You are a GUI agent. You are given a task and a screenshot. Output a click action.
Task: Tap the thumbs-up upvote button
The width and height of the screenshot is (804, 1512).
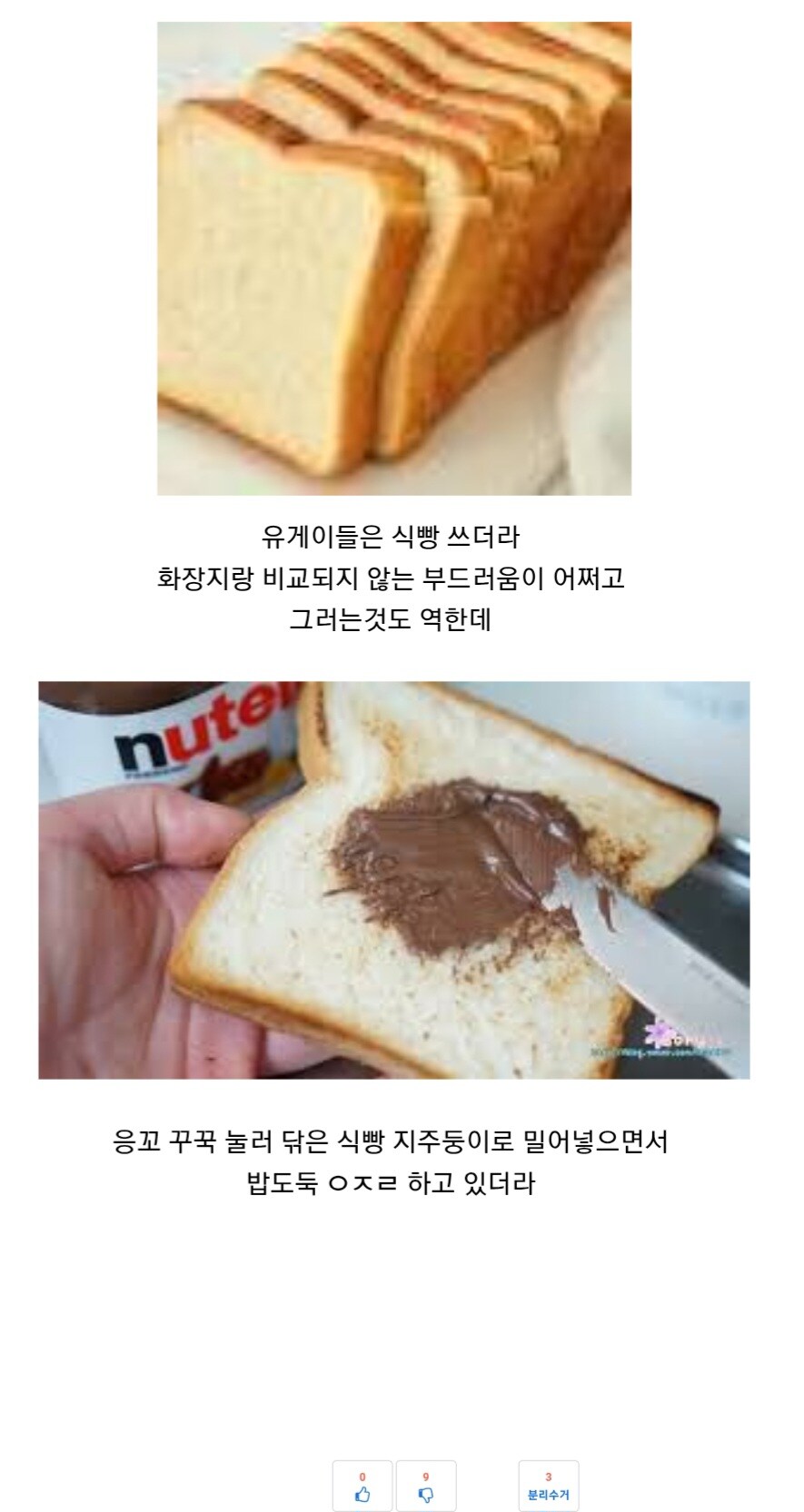click(x=362, y=1486)
